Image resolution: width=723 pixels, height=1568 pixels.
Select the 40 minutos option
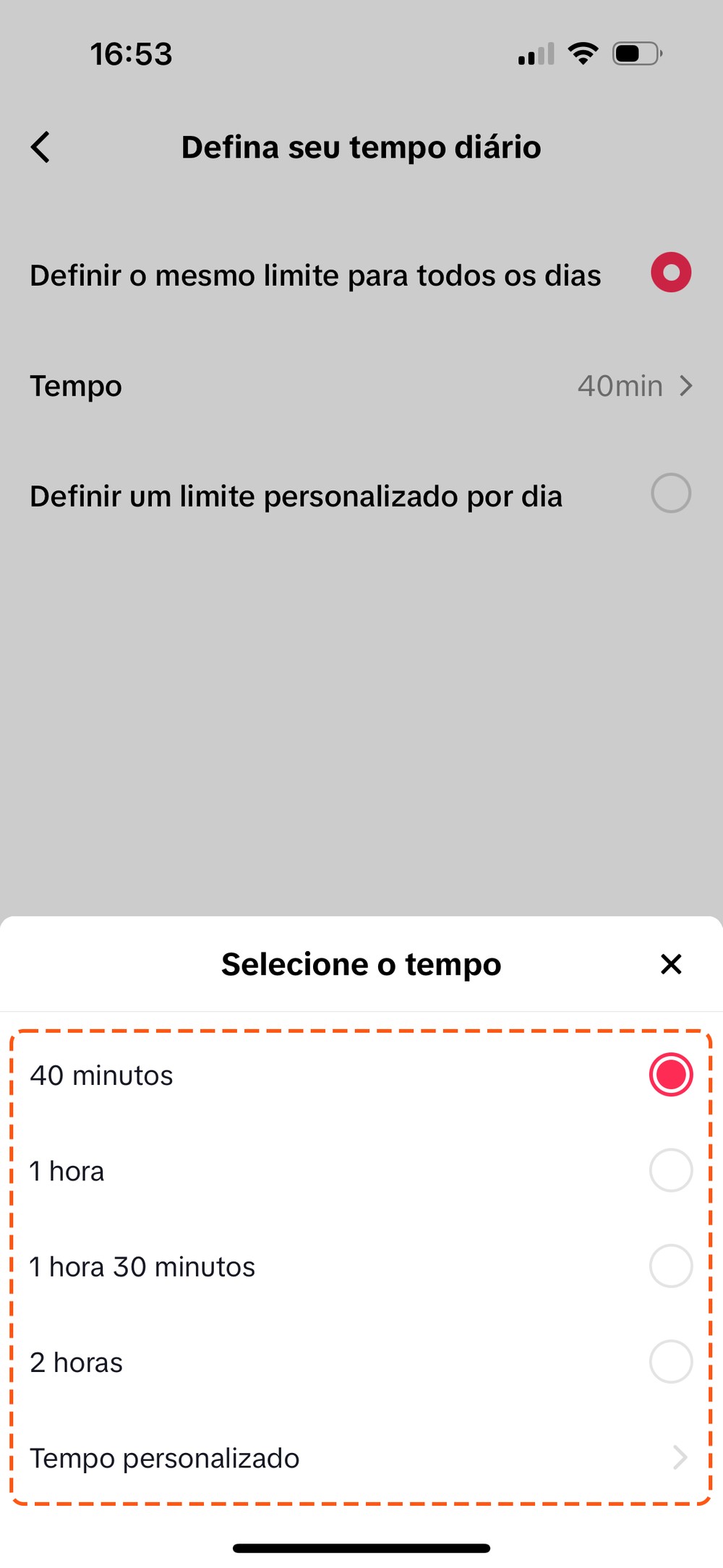(x=670, y=1075)
